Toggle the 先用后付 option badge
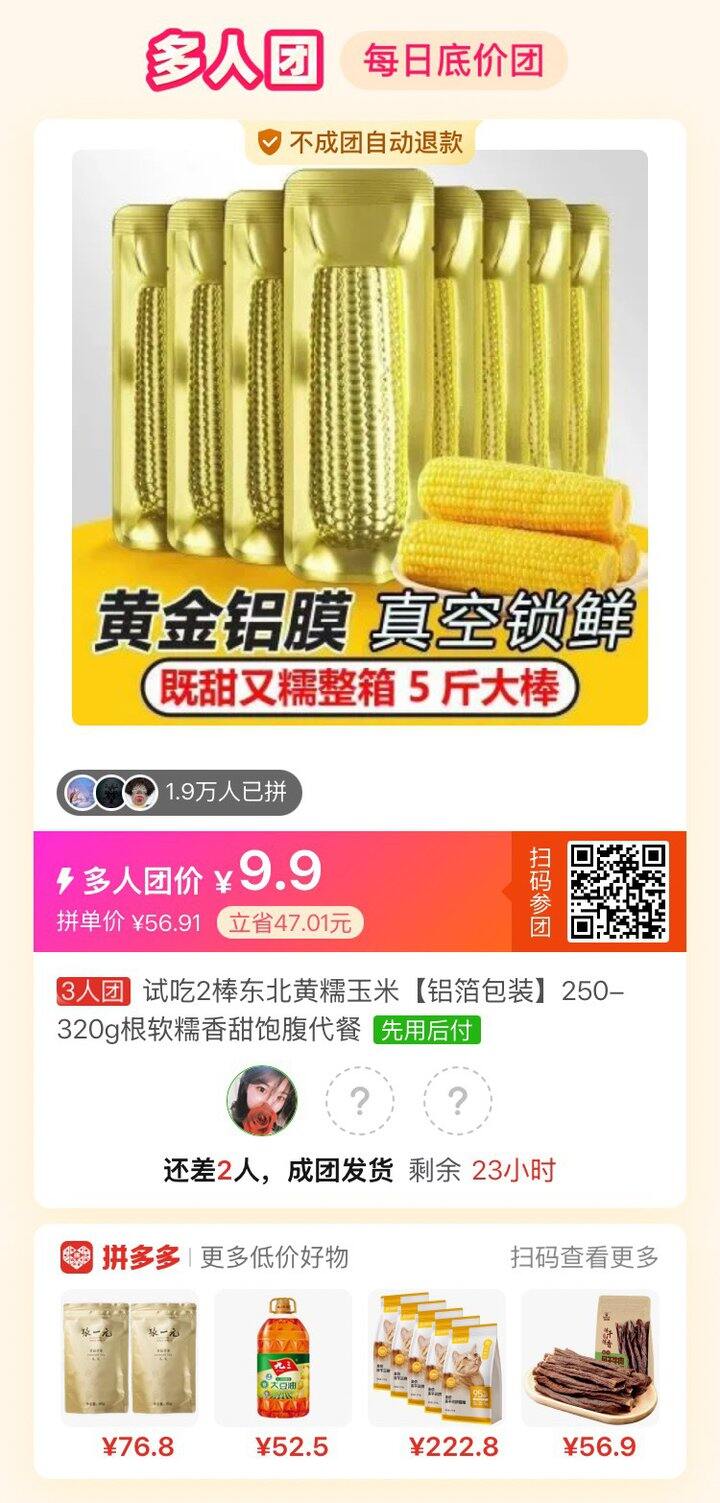The width and height of the screenshot is (720, 1503). (429, 1034)
